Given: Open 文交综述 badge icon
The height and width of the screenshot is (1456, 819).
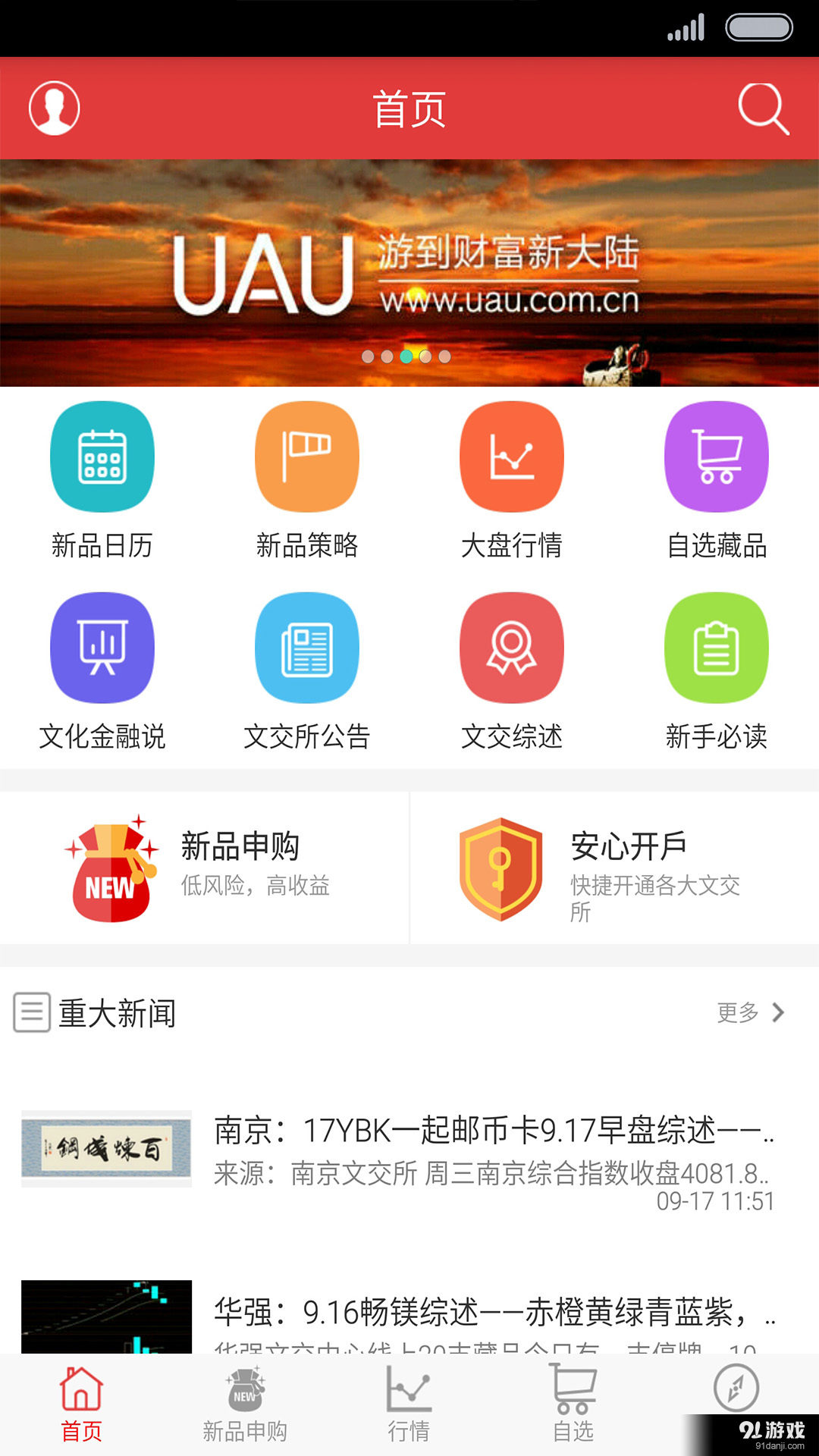Looking at the screenshot, I should click(x=511, y=647).
